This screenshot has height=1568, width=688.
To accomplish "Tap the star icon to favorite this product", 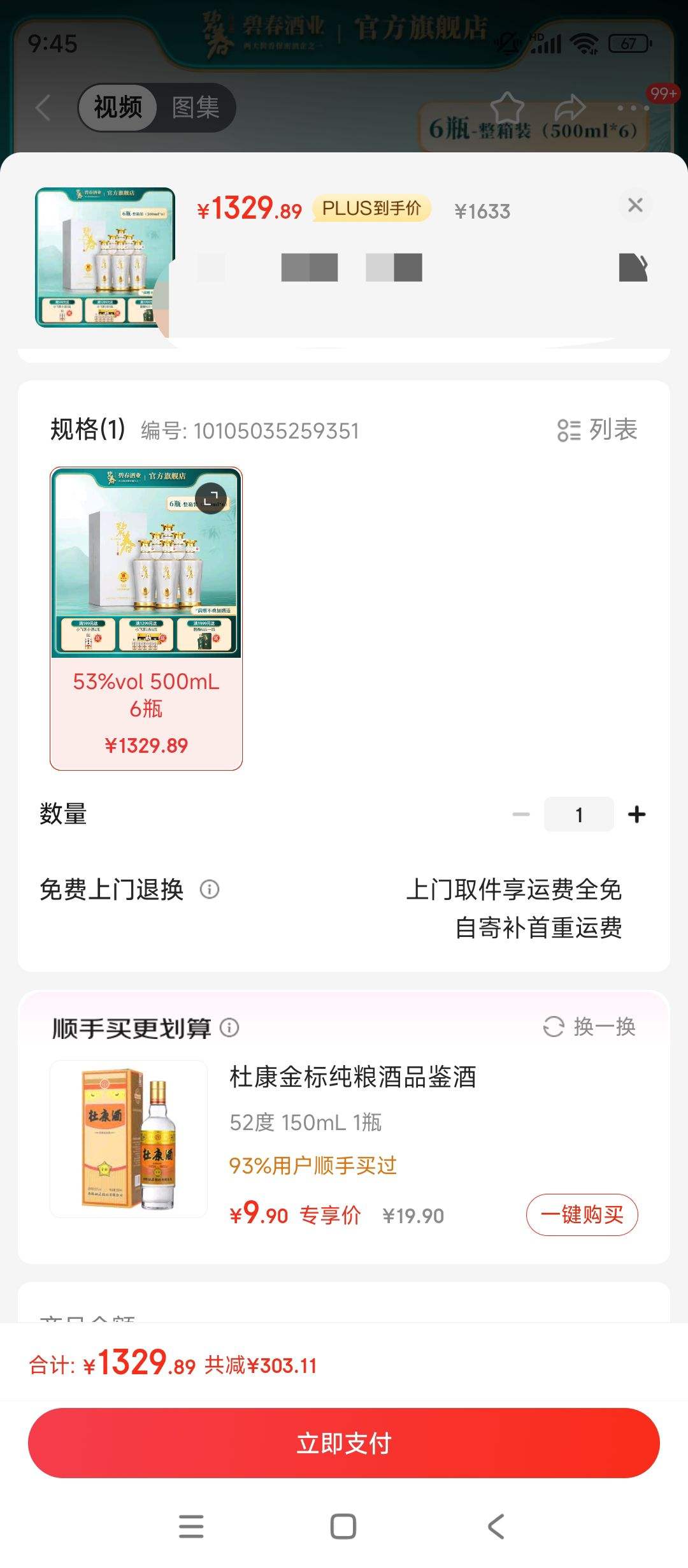I will point(506,108).
